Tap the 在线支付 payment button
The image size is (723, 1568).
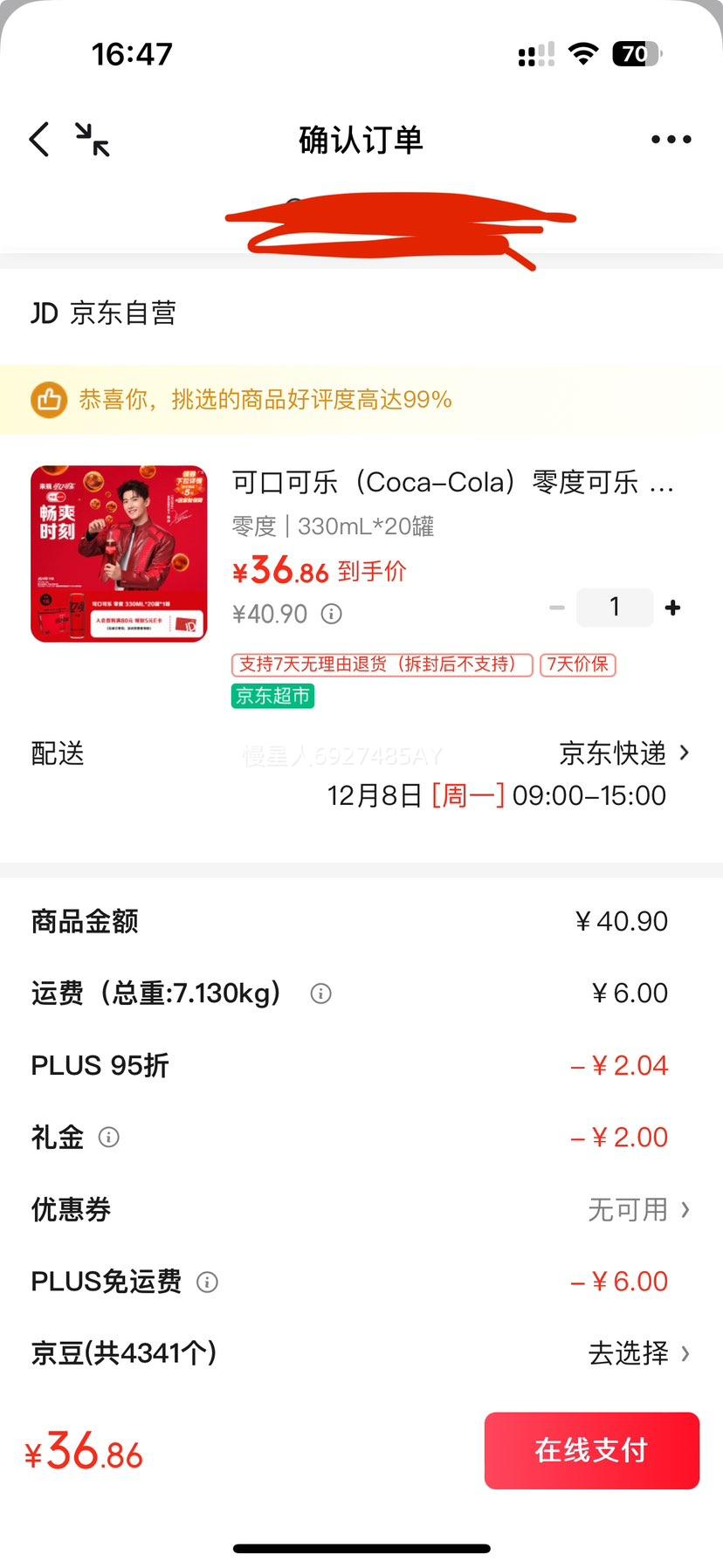pos(591,1450)
